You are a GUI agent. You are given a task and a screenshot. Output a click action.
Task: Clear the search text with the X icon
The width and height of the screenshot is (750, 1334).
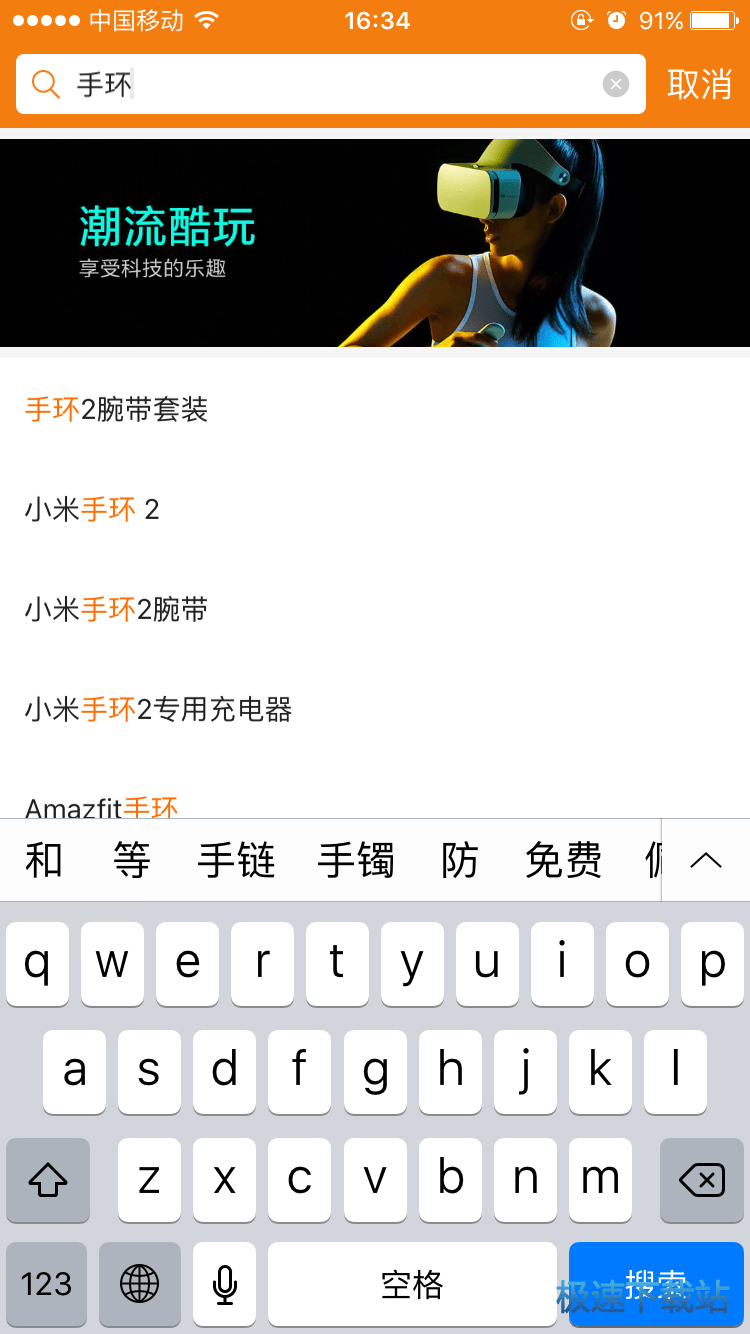click(616, 85)
